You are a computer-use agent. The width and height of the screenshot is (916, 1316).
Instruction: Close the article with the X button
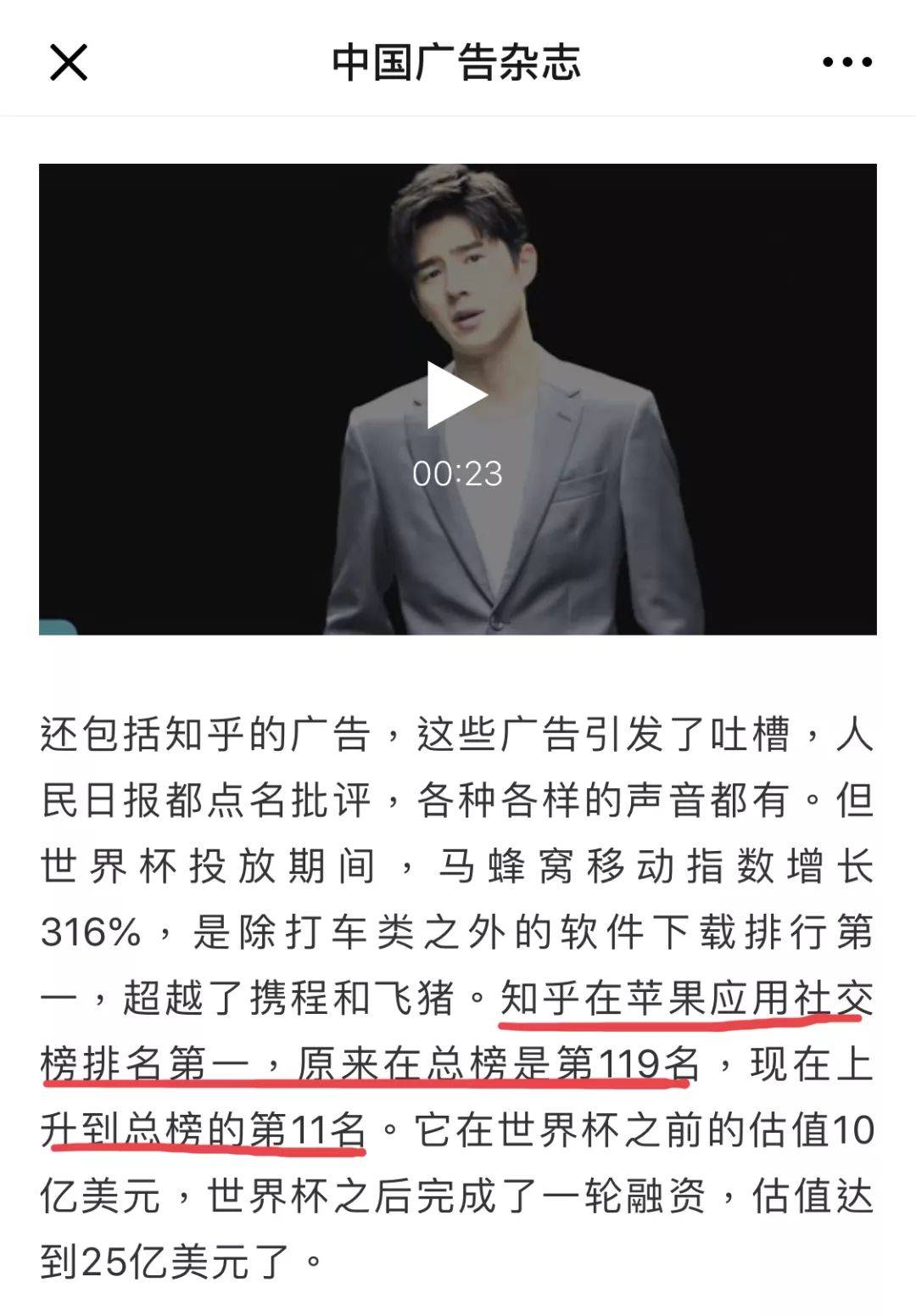pyautogui.click(x=69, y=62)
